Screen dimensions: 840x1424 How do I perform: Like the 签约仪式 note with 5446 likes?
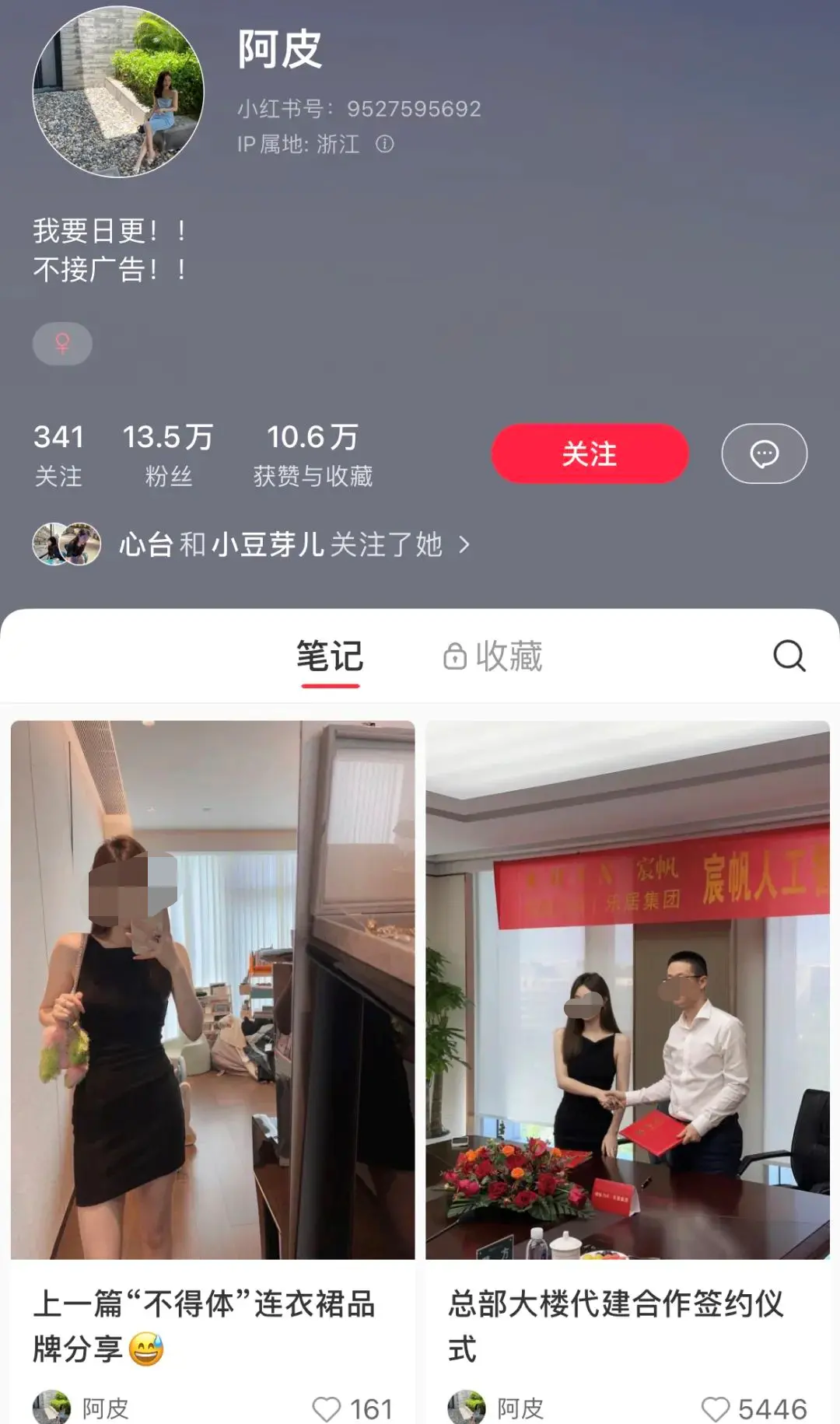(716, 1408)
